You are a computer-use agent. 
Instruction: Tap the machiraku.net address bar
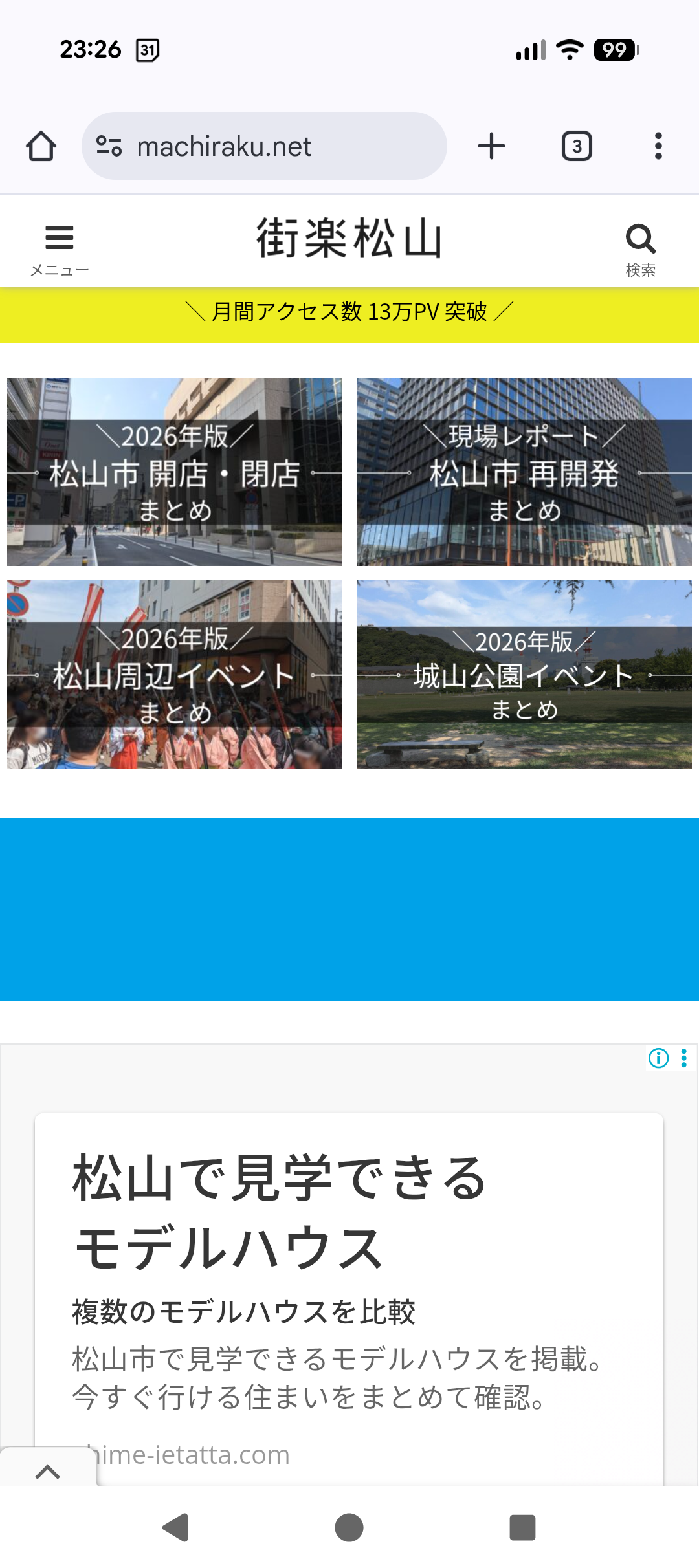pos(264,146)
